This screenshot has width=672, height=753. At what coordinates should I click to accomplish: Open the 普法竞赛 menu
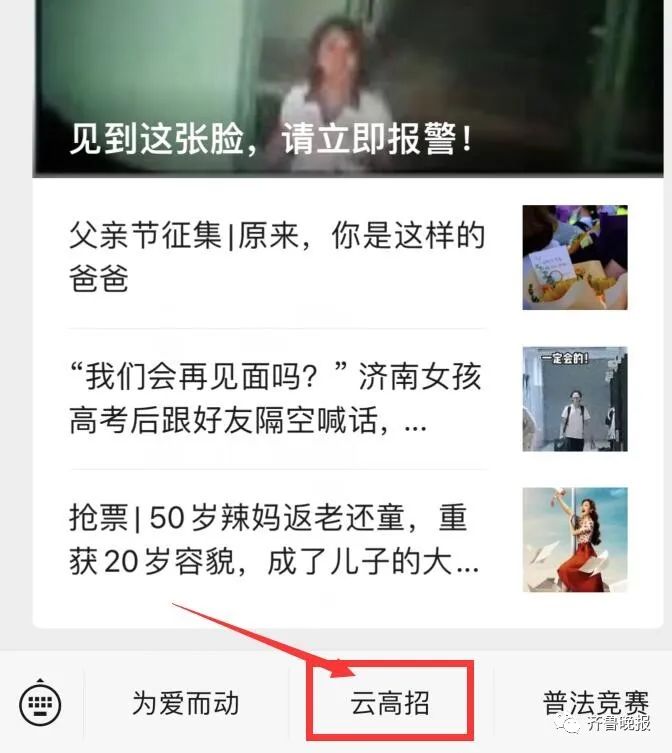click(595, 703)
